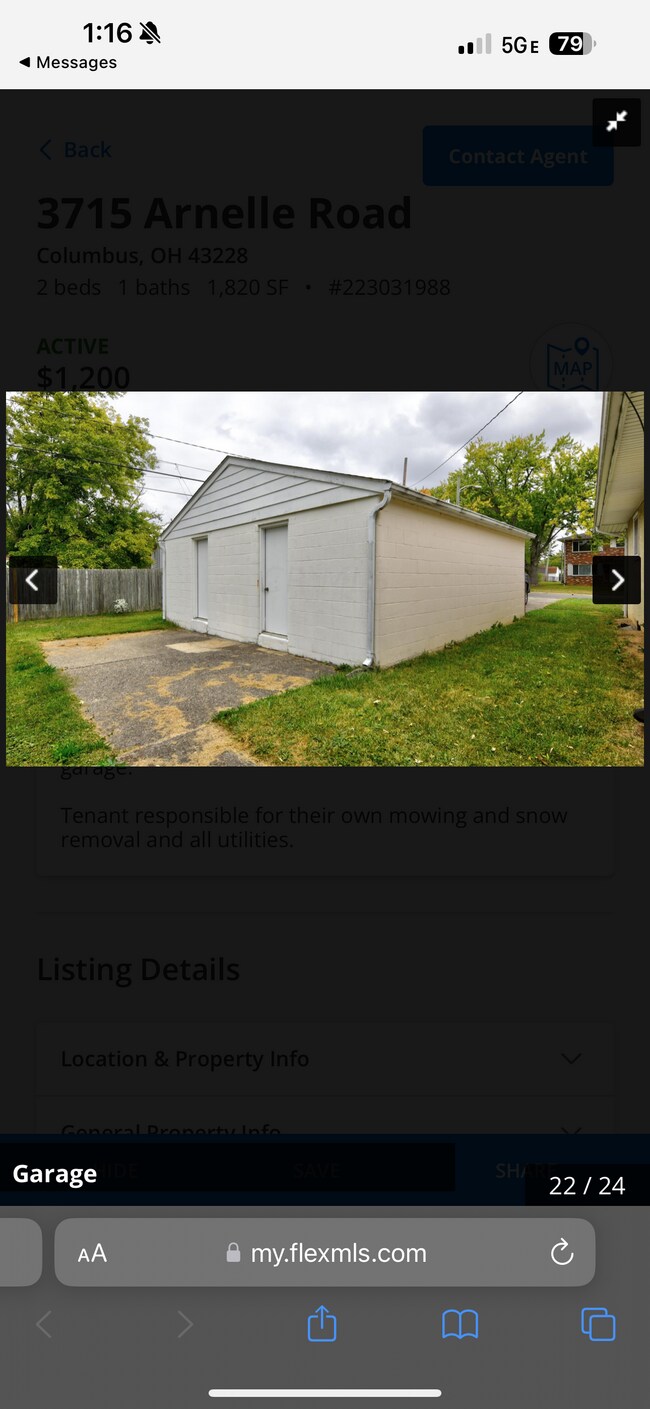Collapse the fullscreen photo viewer
Image resolution: width=650 pixels, height=1409 pixels.
(616, 122)
